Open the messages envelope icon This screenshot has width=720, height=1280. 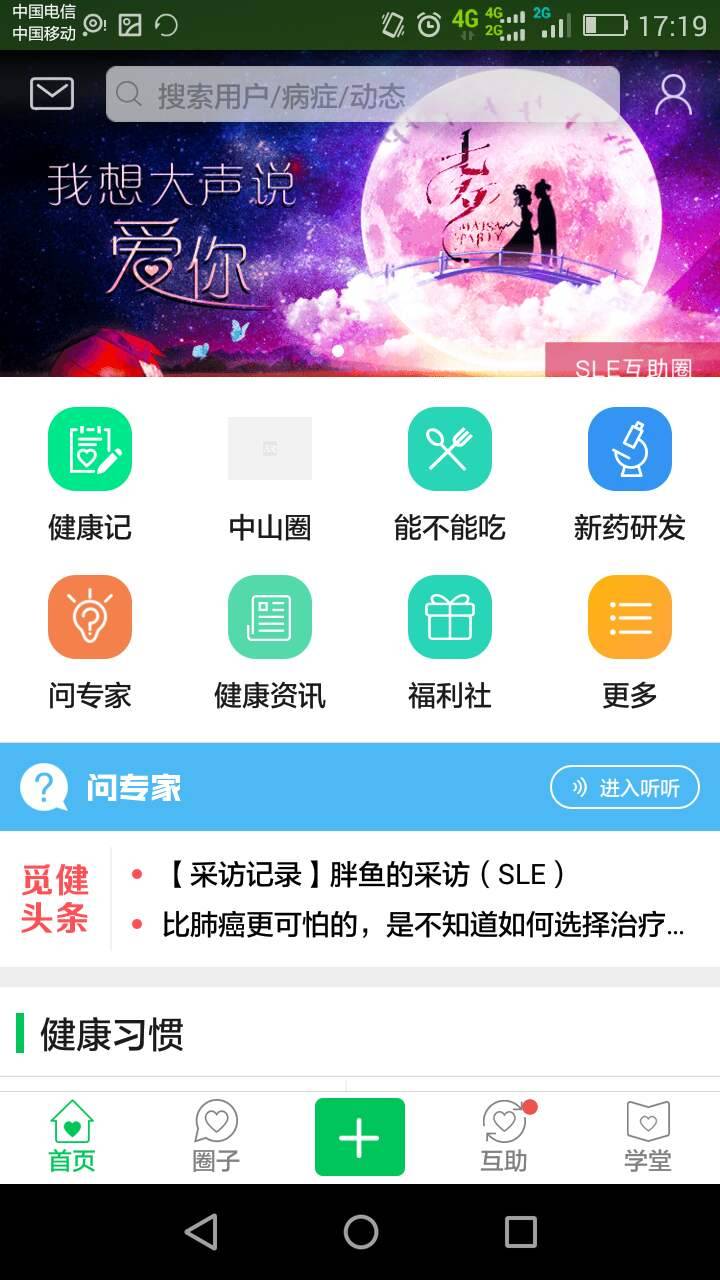pyautogui.click(x=52, y=94)
